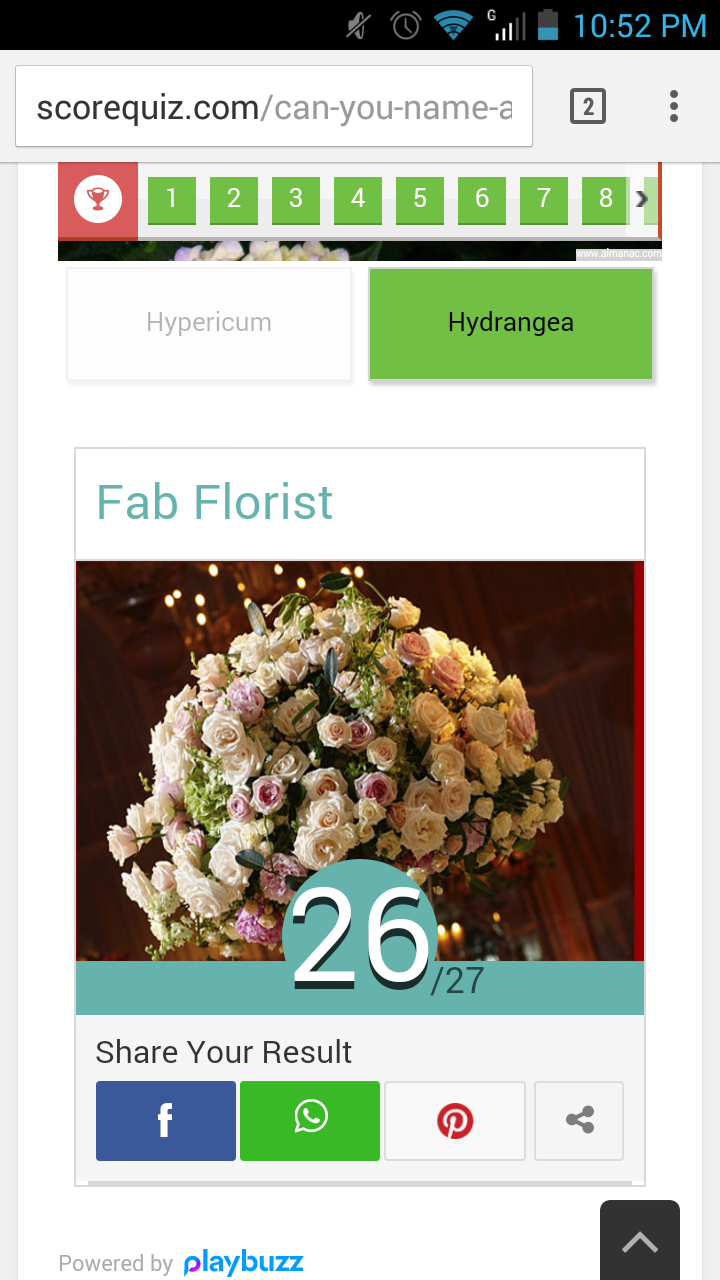Jump to question 5
Screen dimensions: 720x1280
[x=420, y=199]
